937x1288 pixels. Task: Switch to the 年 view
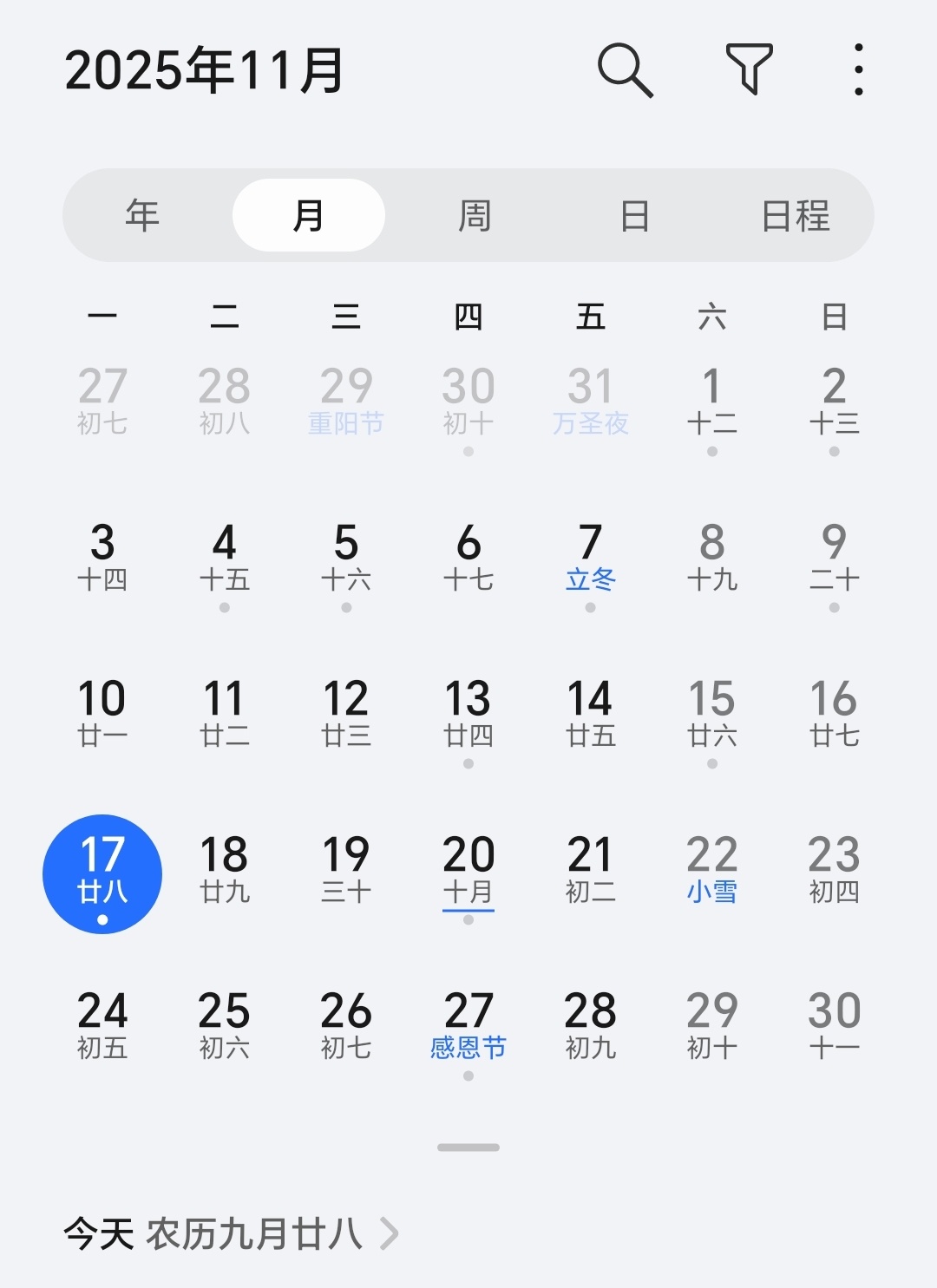coord(142,215)
